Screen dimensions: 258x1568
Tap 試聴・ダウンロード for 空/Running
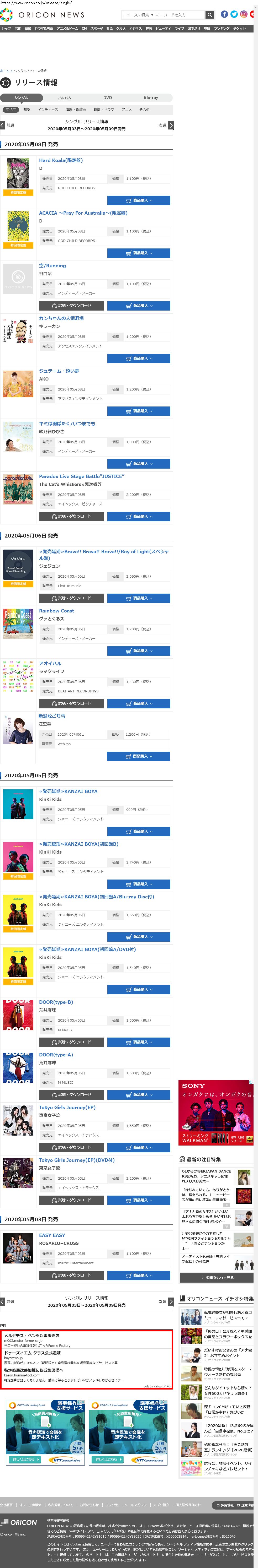[x=71, y=306]
